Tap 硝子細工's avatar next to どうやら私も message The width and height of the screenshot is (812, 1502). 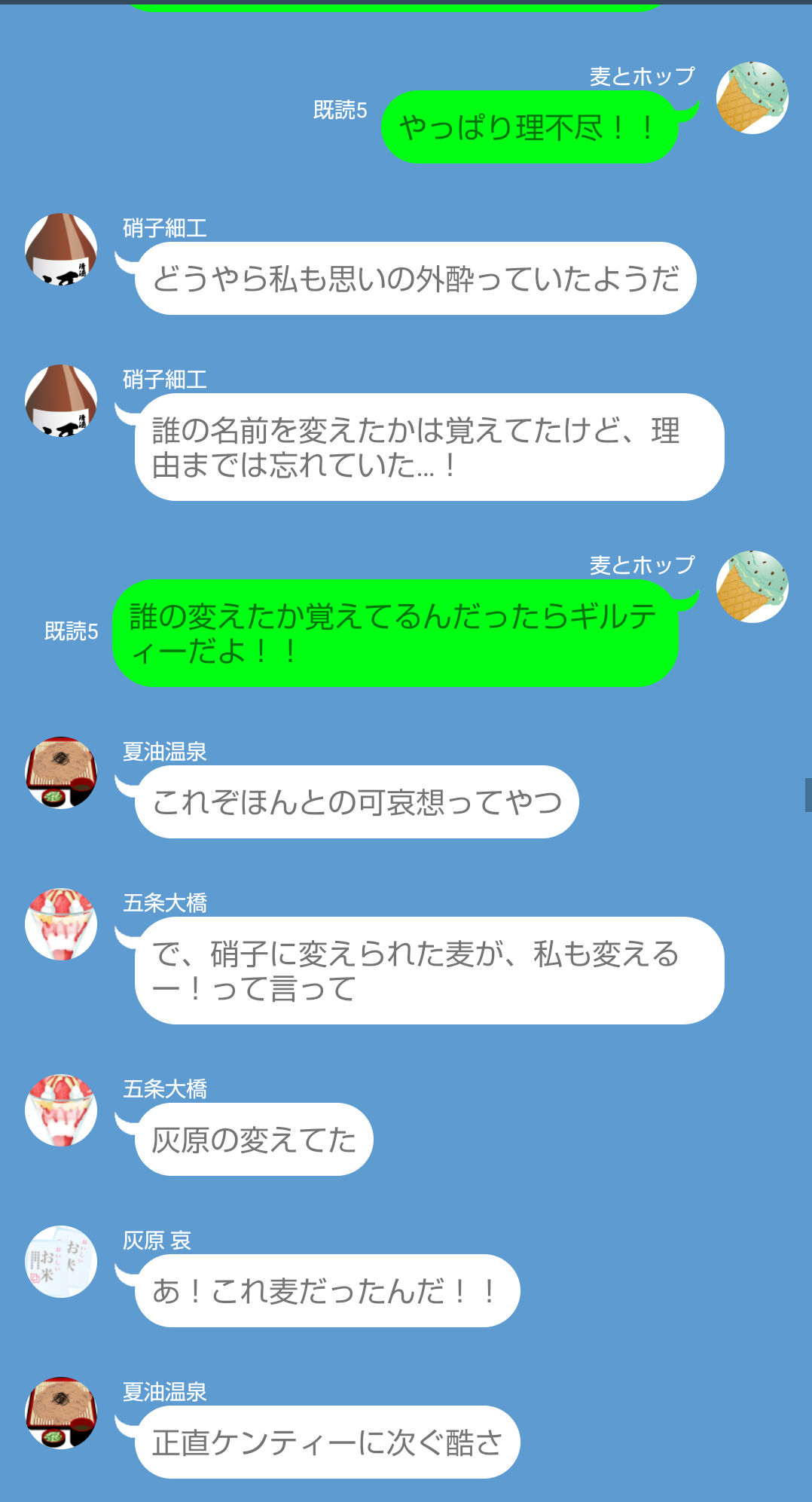tap(61, 249)
